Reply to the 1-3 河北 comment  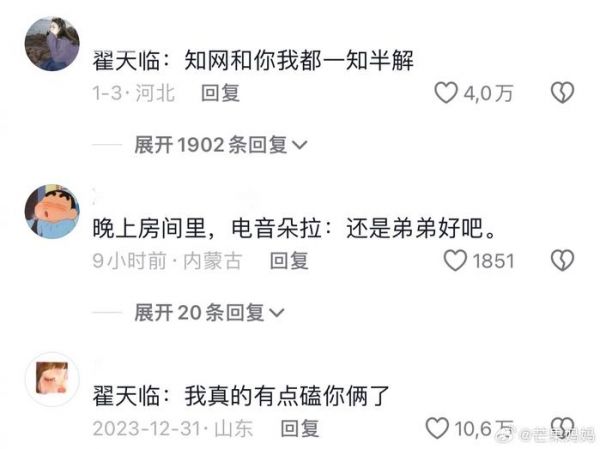click(x=221, y=93)
